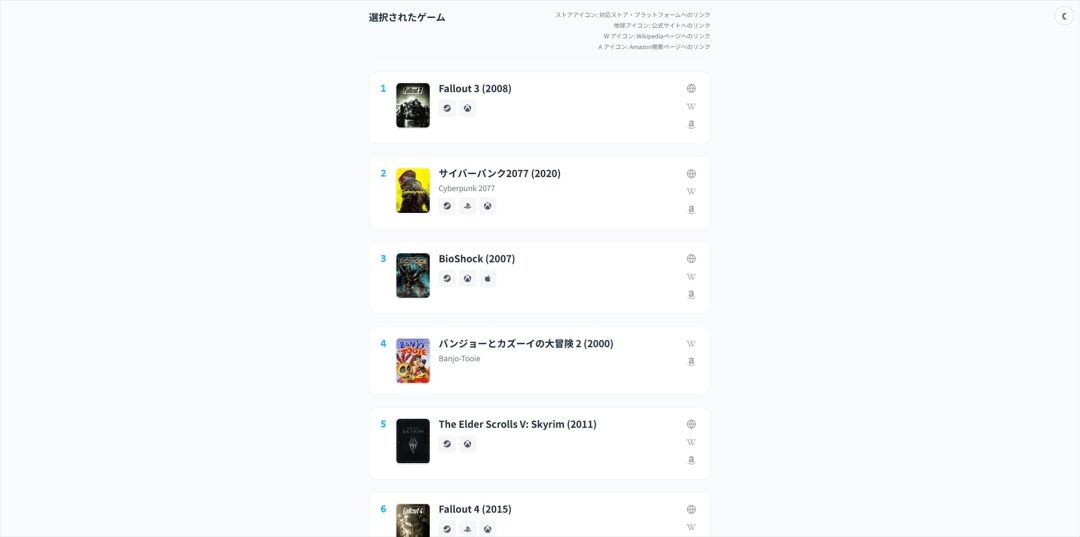The width and height of the screenshot is (1080, 537).
Task: Search Amazon for BioShock
Action: tap(691, 295)
